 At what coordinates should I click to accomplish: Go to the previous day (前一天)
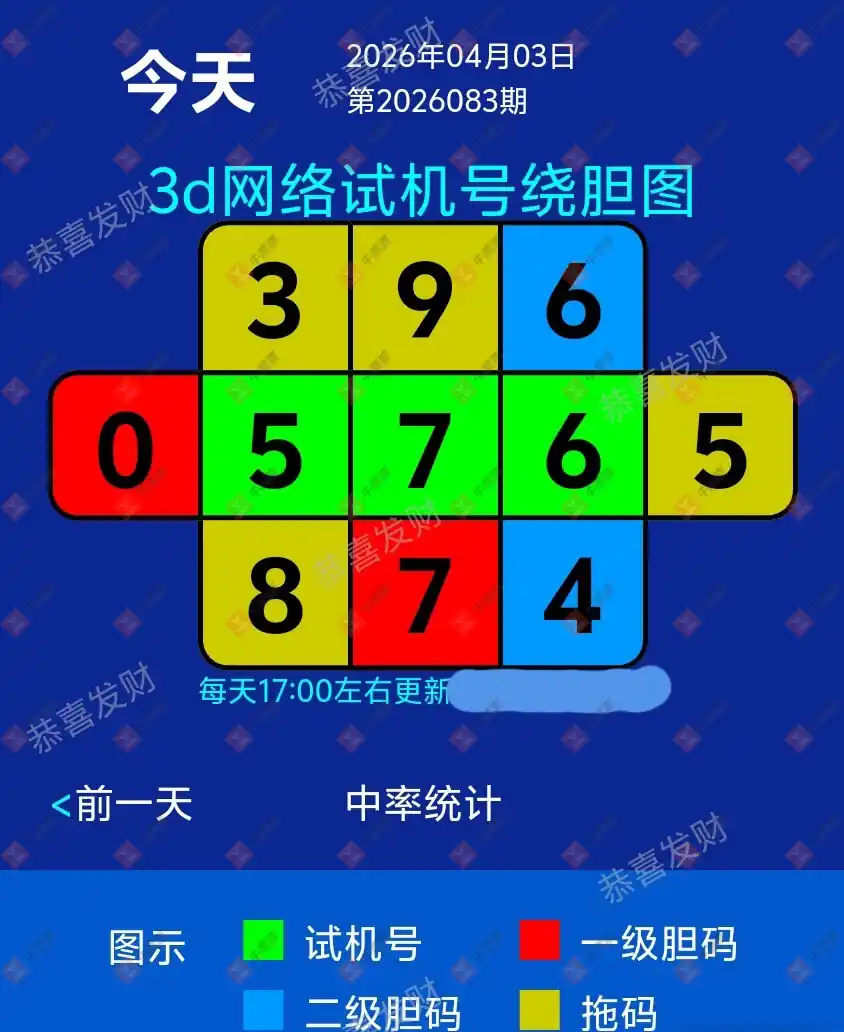122,804
